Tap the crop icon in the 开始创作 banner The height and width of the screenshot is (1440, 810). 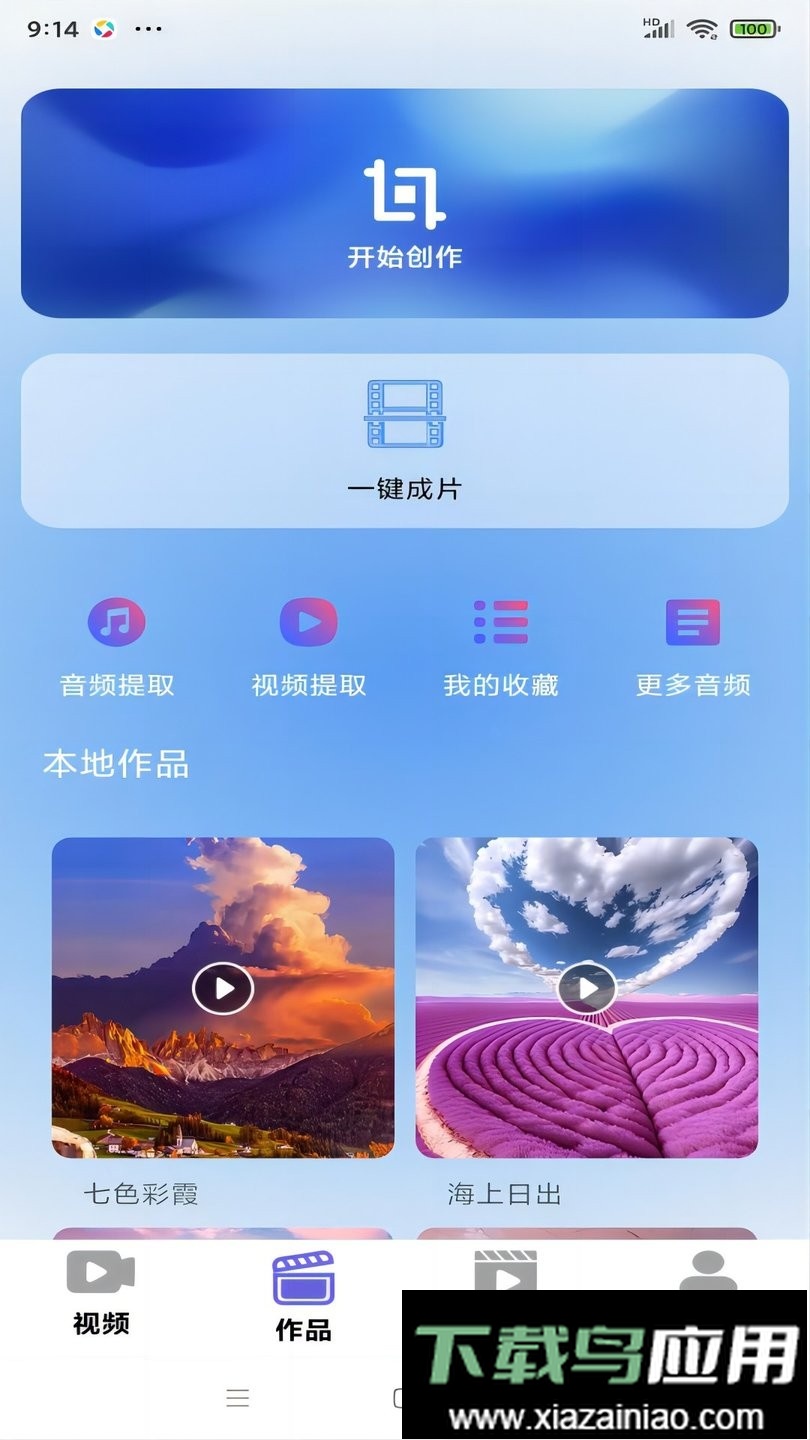[405, 195]
